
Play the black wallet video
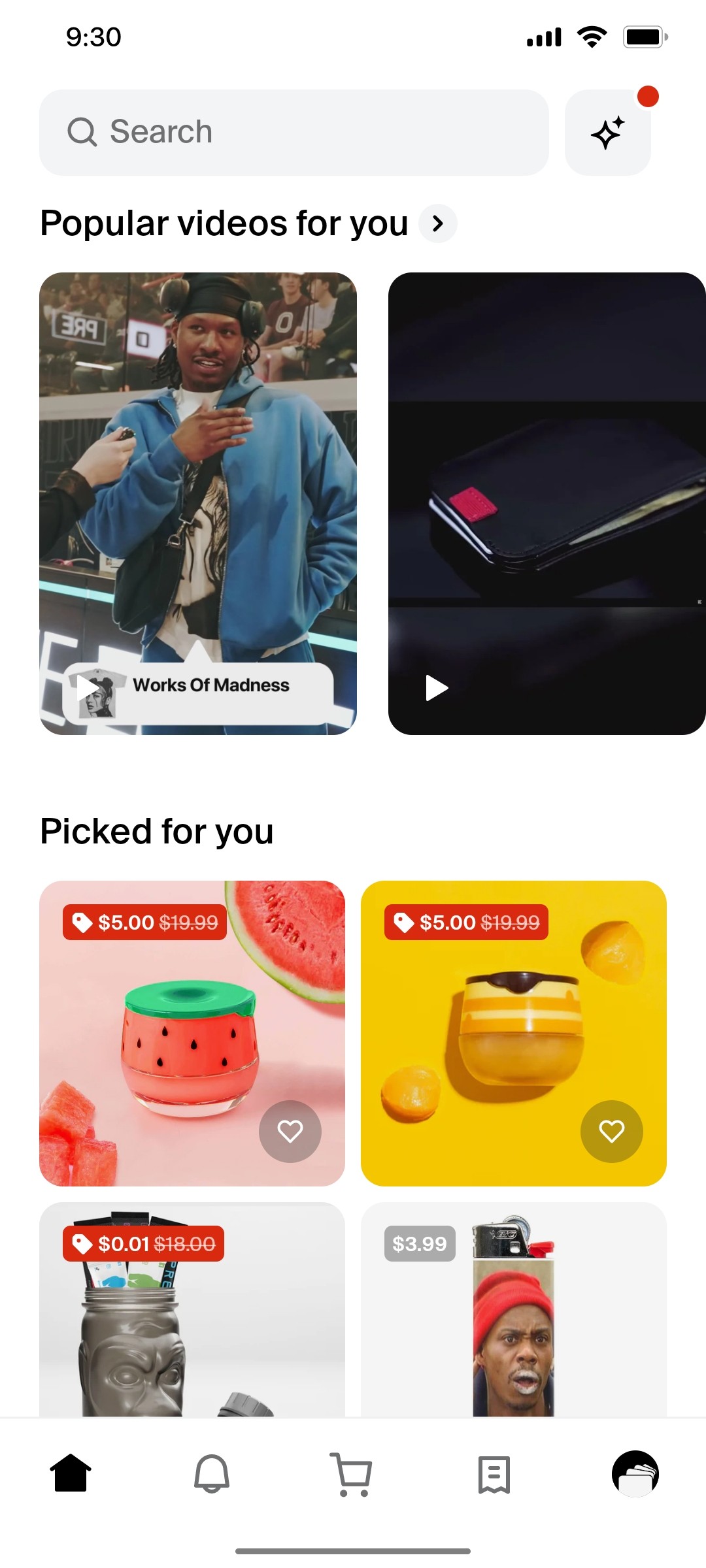(436, 687)
